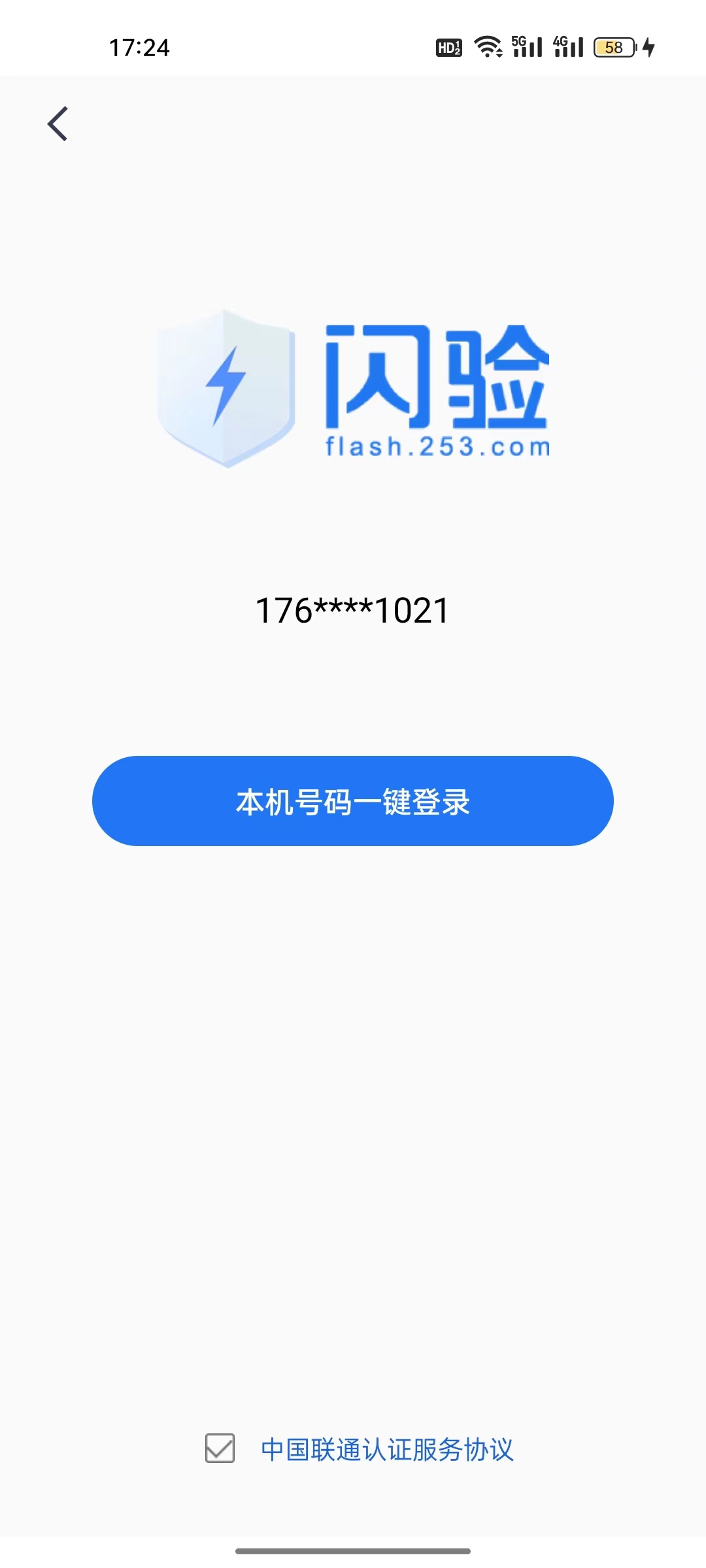Tap the back arrow at top left

[58, 124]
